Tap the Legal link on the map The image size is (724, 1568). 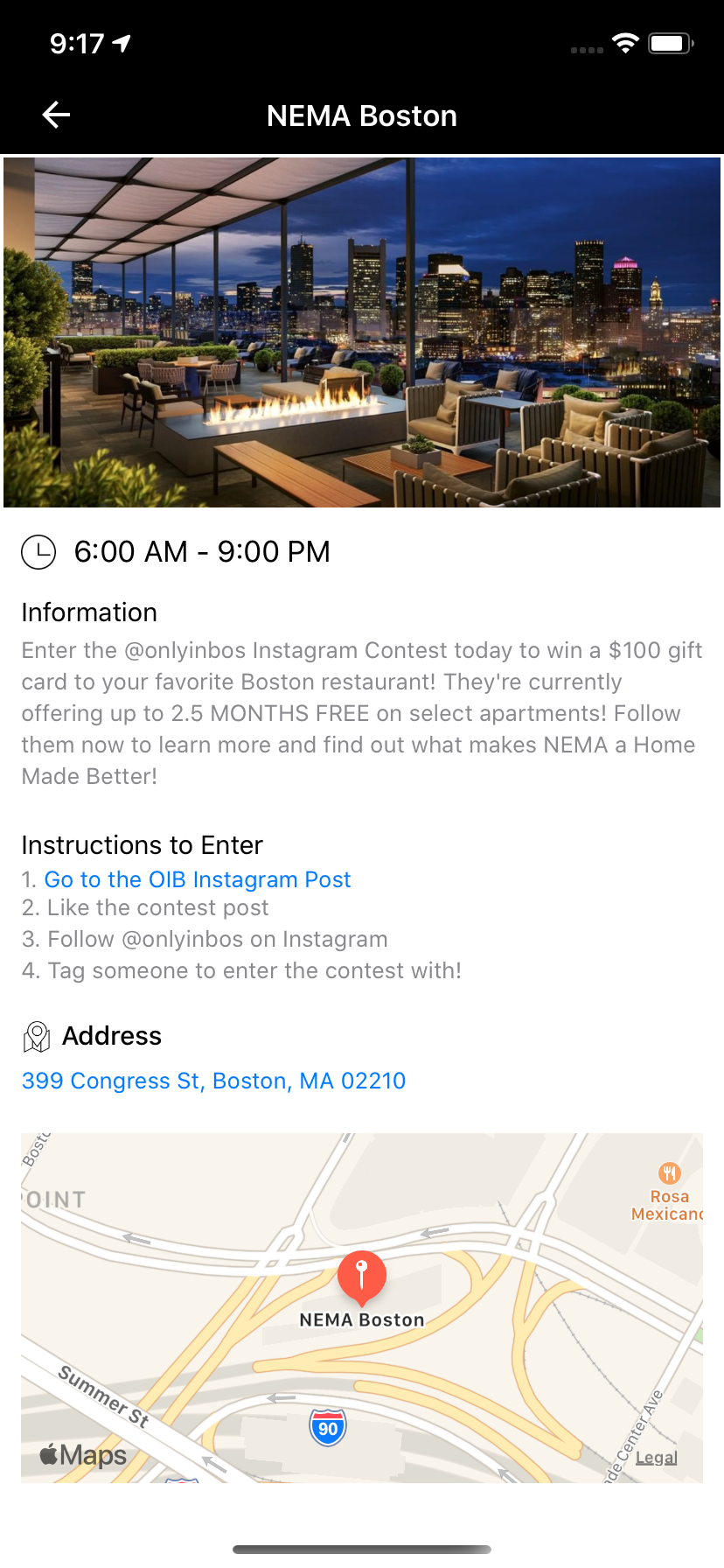point(656,1458)
